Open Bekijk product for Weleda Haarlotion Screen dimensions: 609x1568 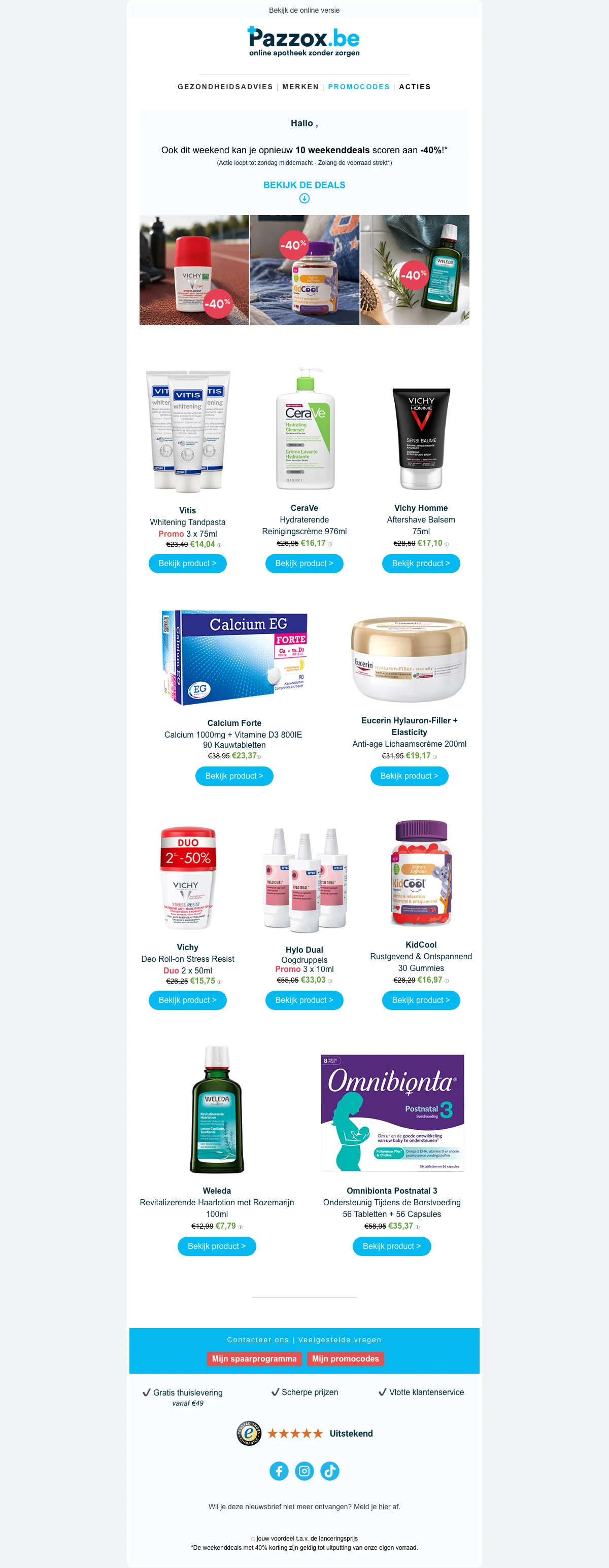tap(217, 1246)
